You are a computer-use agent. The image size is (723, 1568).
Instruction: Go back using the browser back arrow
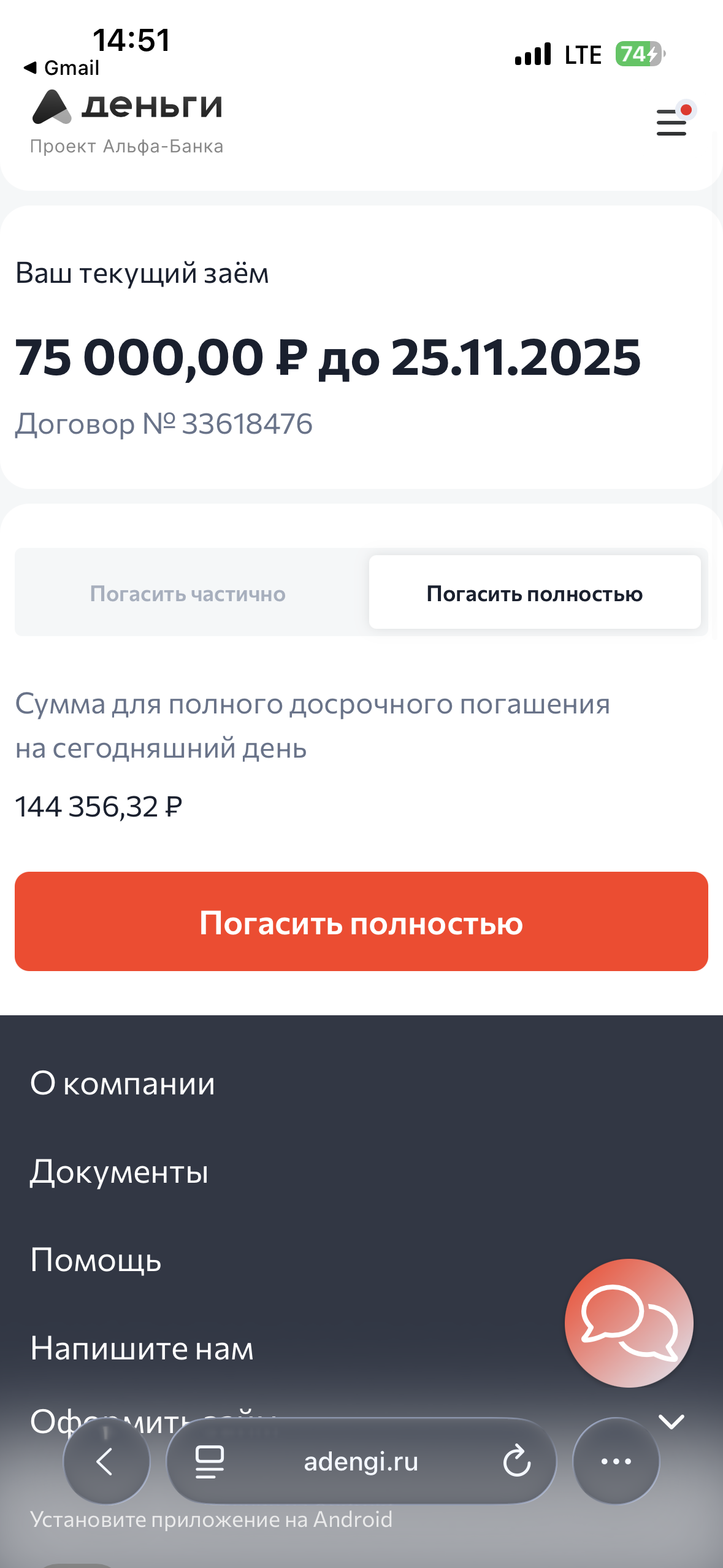105,1461
